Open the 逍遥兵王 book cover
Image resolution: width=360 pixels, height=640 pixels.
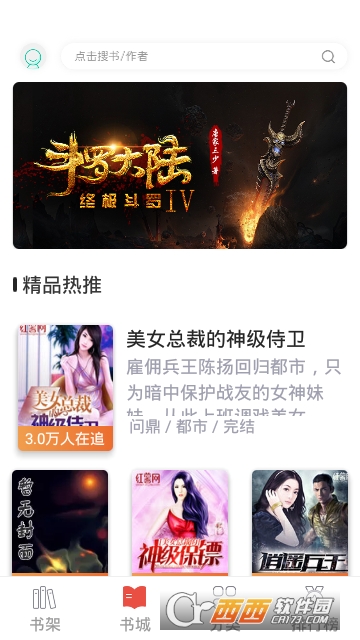coord(300,522)
